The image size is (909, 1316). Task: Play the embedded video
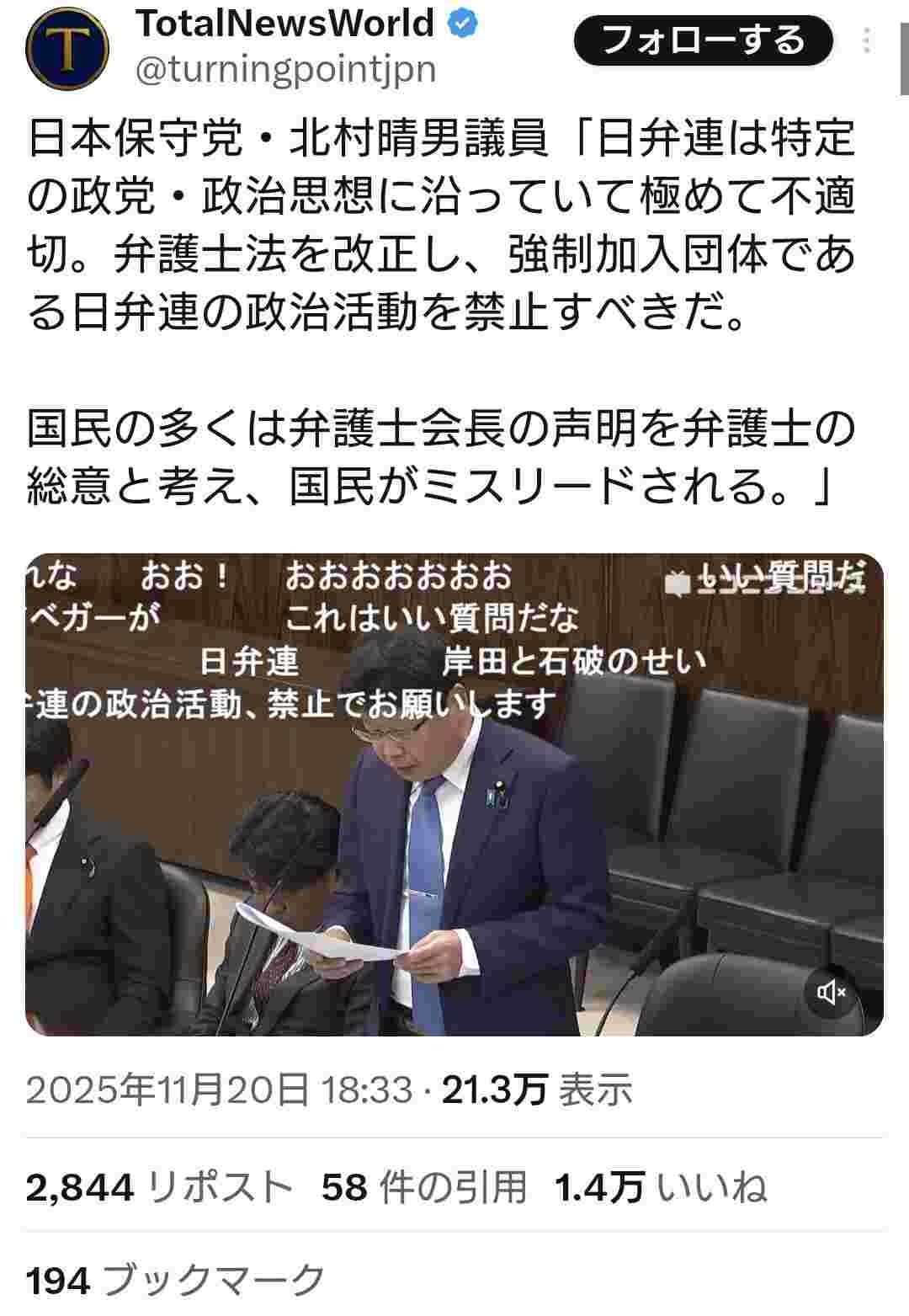[x=454, y=794]
